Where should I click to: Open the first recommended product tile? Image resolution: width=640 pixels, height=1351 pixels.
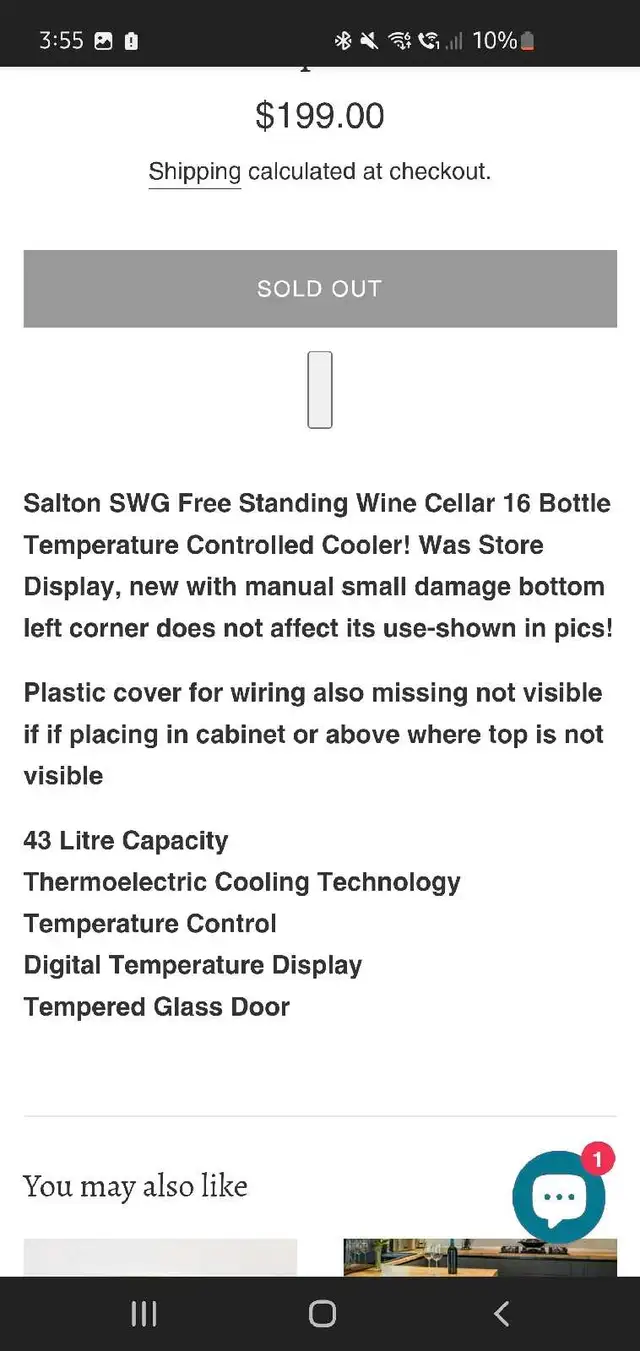(x=160, y=1257)
